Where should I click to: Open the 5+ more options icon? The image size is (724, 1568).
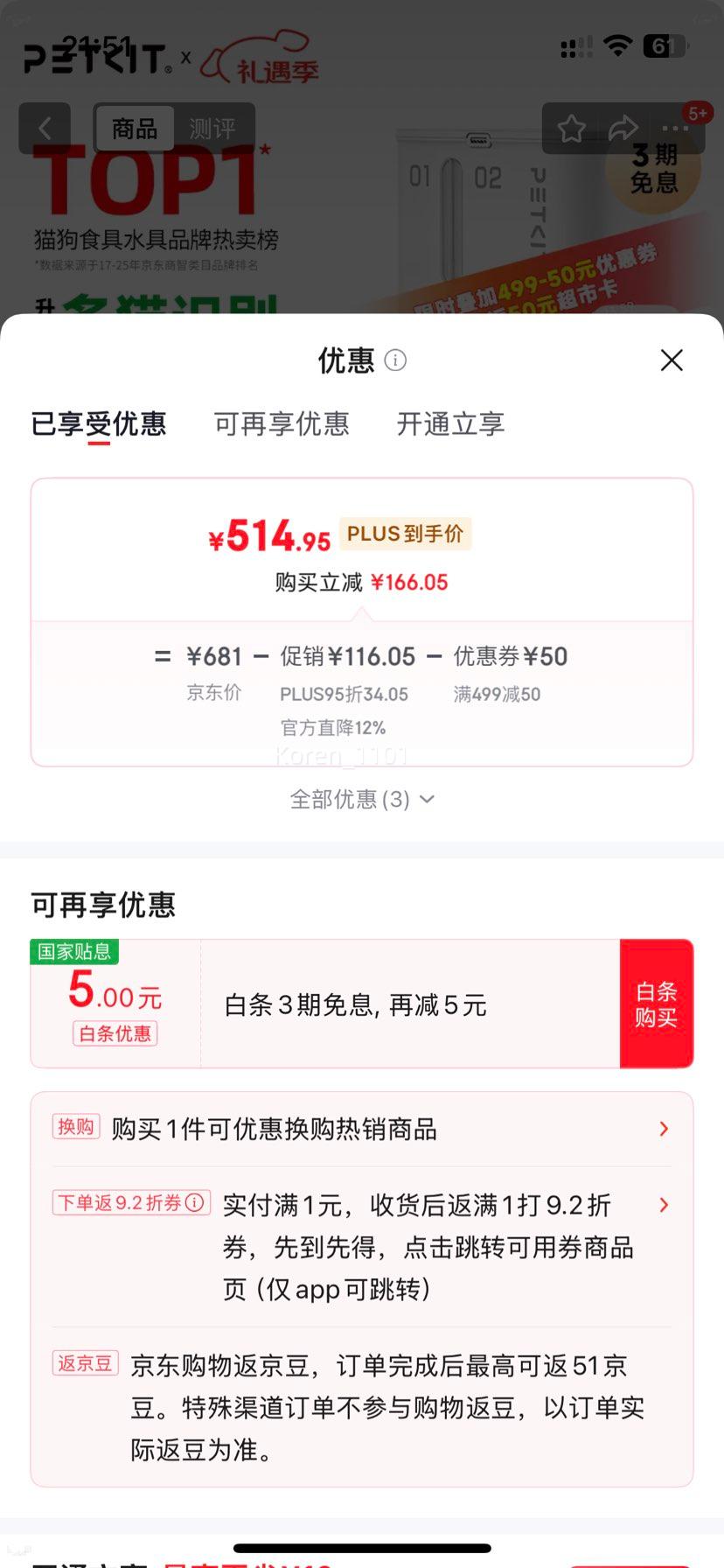677,128
